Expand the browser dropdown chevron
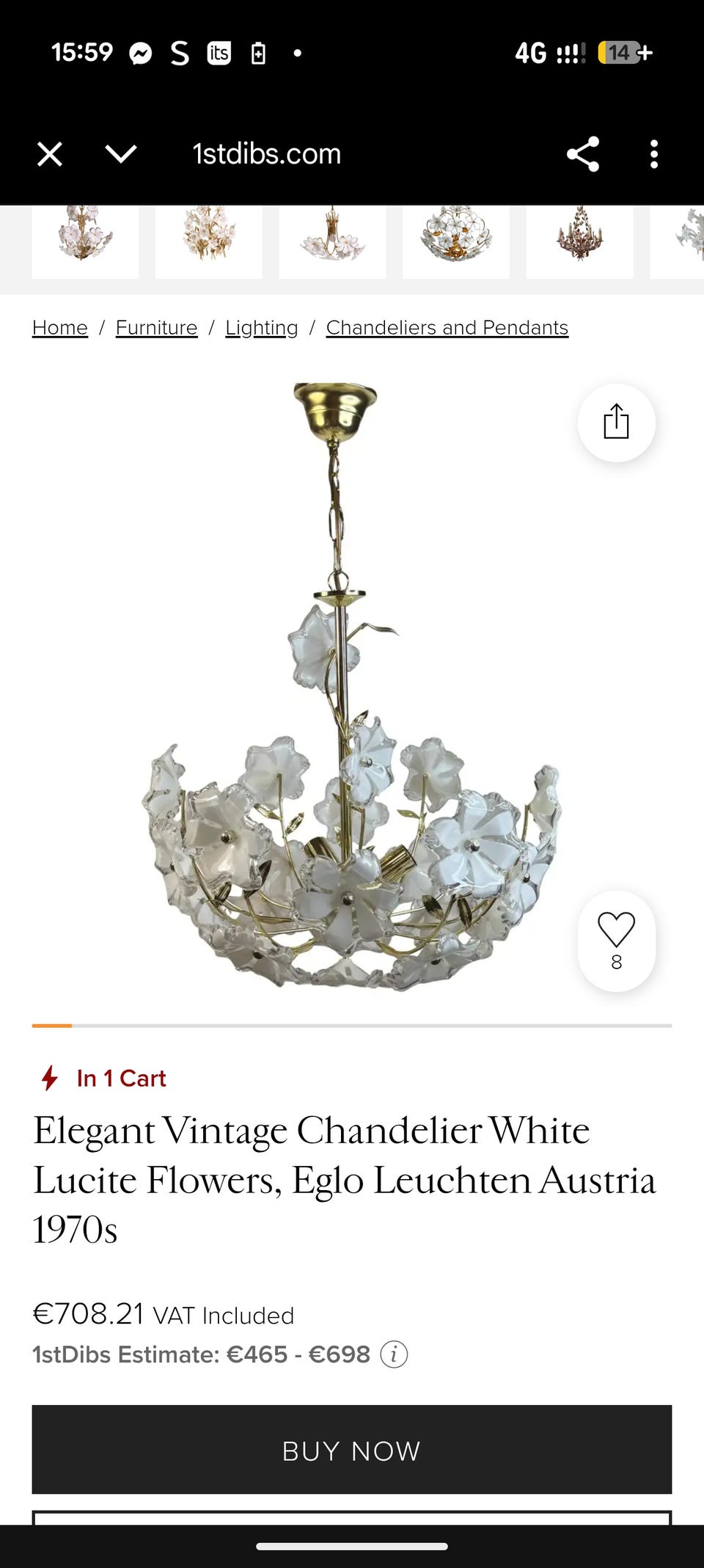This screenshot has height=1568, width=704. pos(121,154)
